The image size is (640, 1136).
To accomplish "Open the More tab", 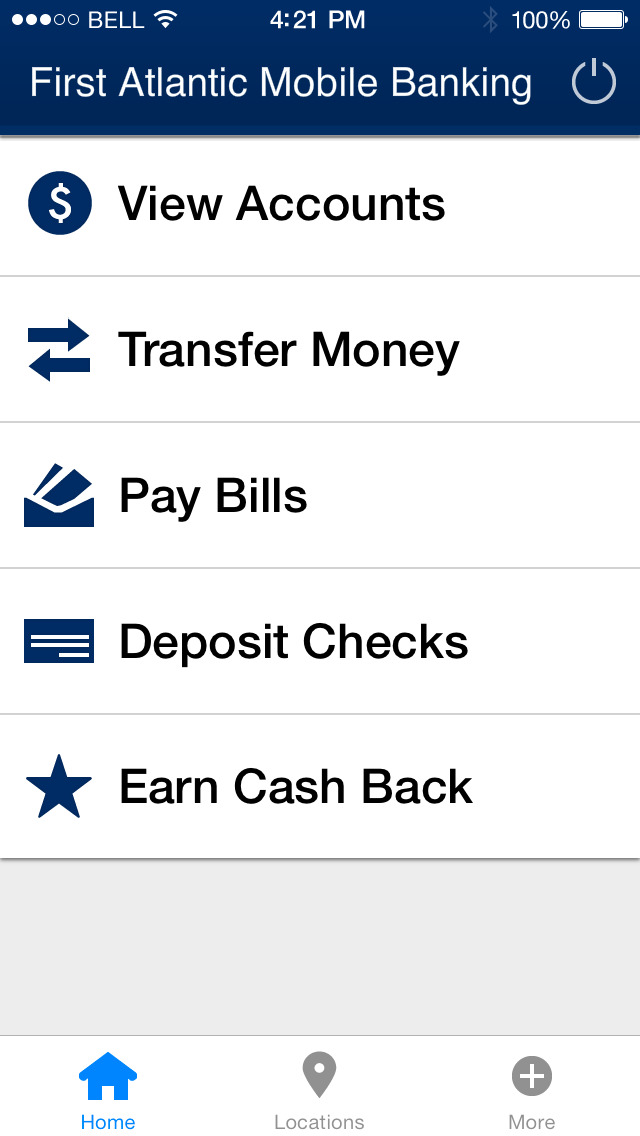I will (532, 1090).
